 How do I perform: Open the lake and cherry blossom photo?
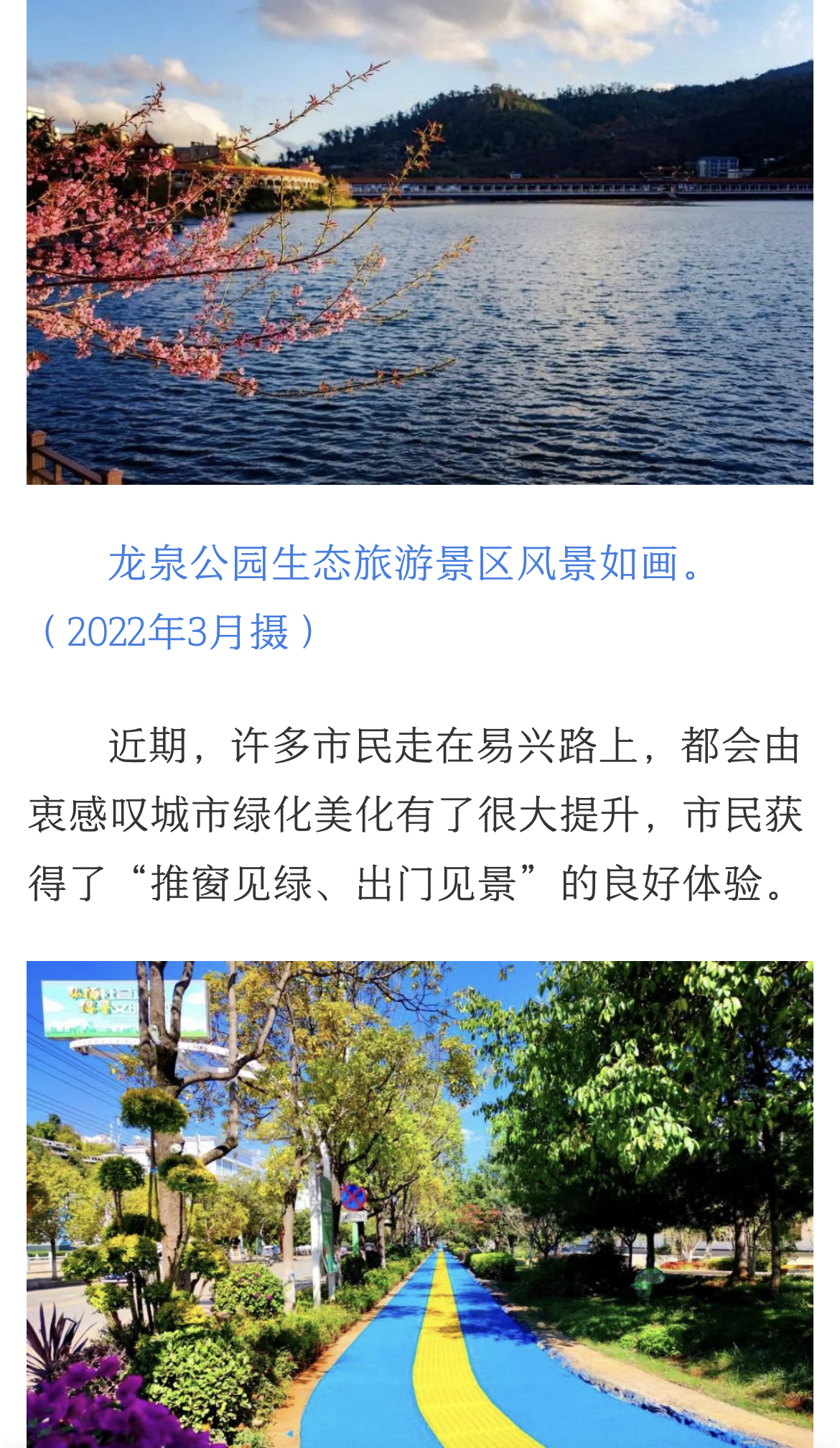420,241
